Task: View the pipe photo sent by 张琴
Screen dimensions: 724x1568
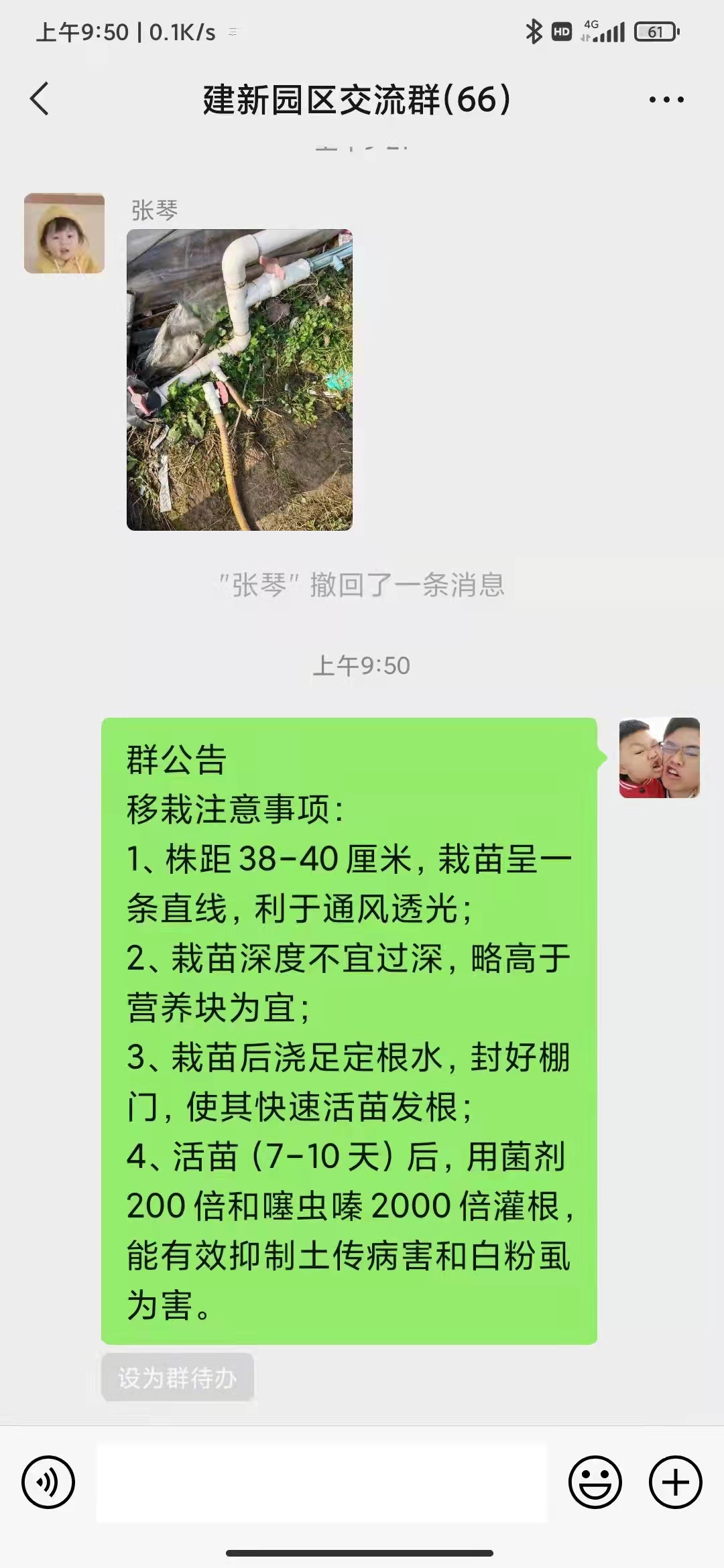Action: click(x=239, y=380)
